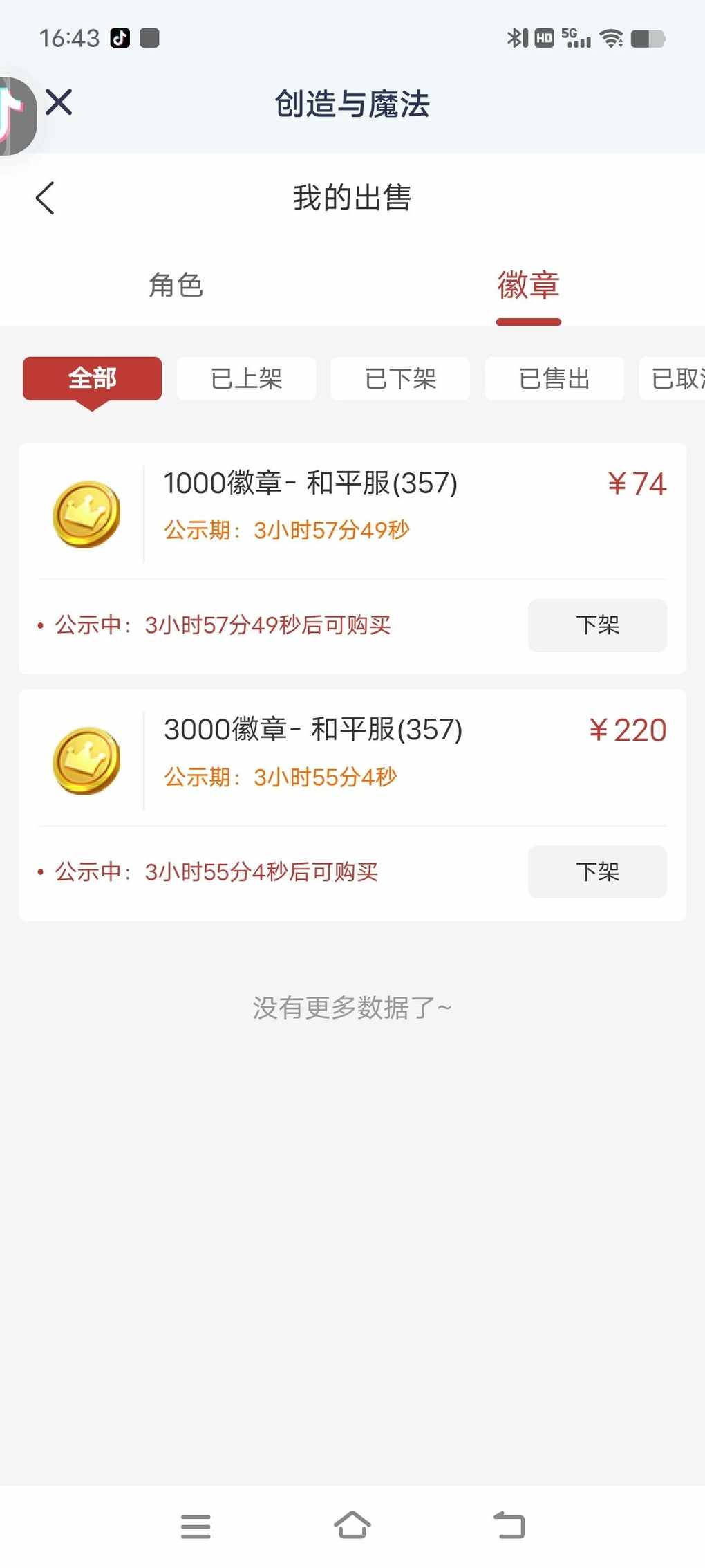Open the 3000徽章 listing card

coord(352,759)
